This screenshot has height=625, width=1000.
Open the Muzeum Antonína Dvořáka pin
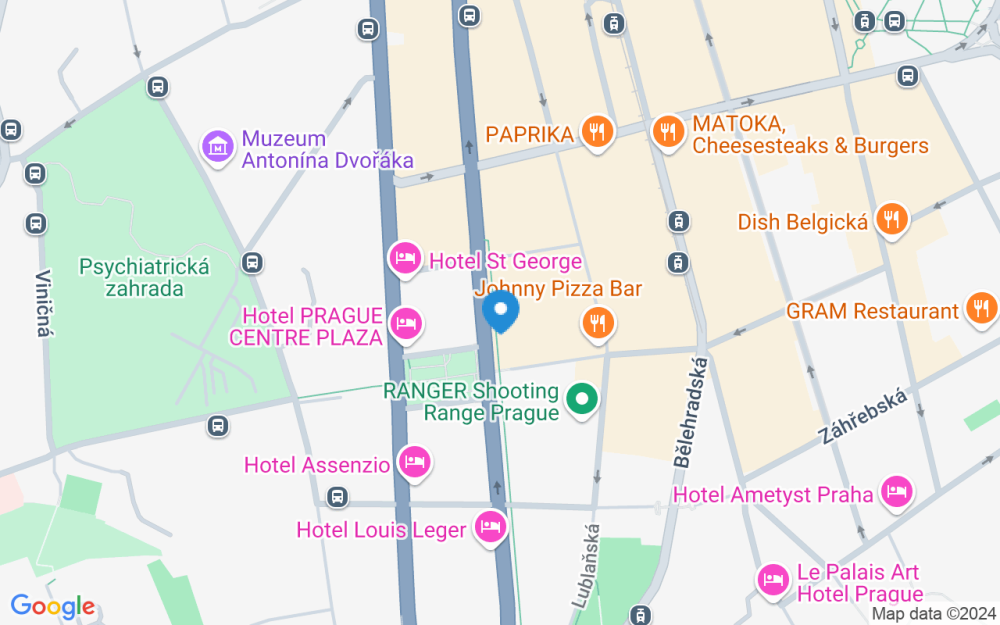pyautogui.click(x=218, y=148)
